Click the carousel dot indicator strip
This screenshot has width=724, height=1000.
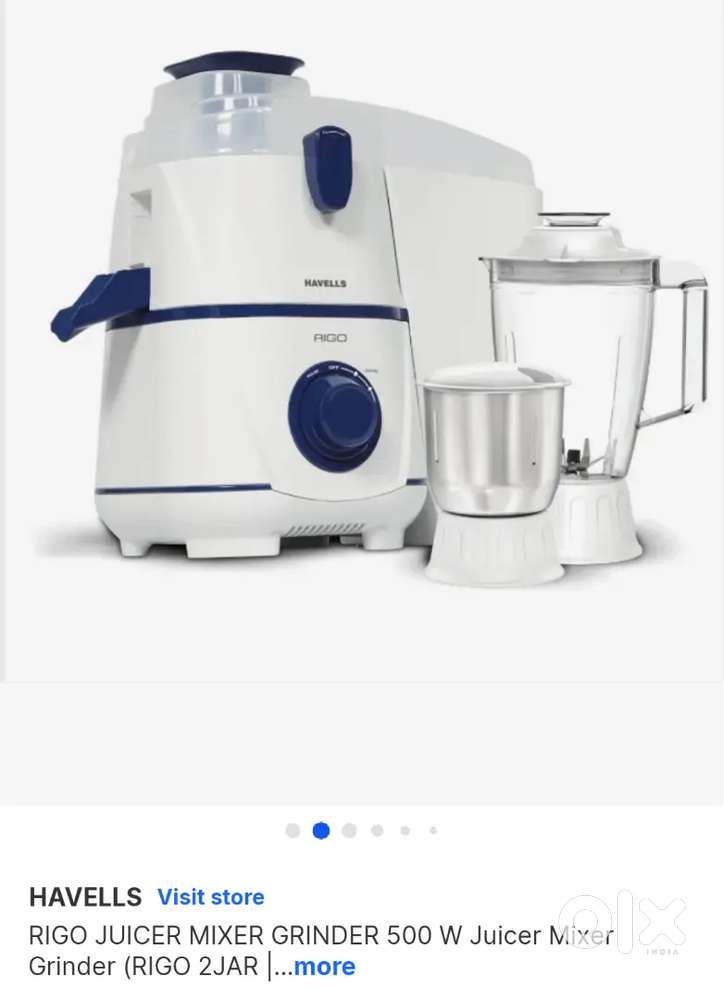(x=363, y=830)
